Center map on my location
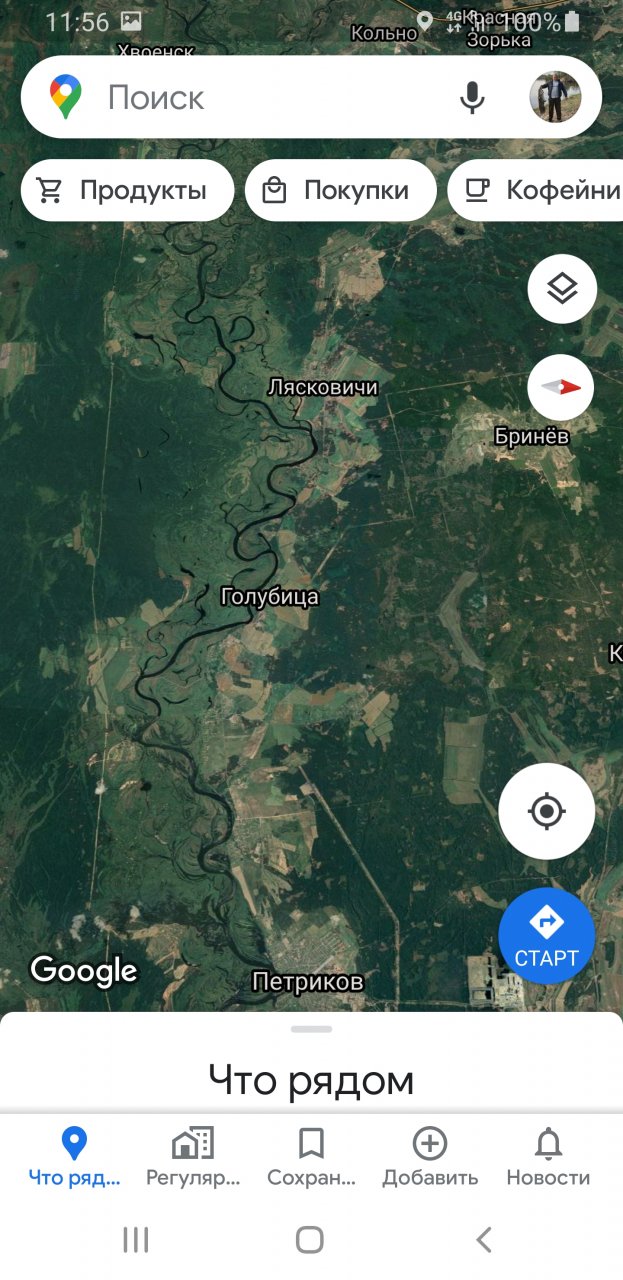 [x=546, y=811]
